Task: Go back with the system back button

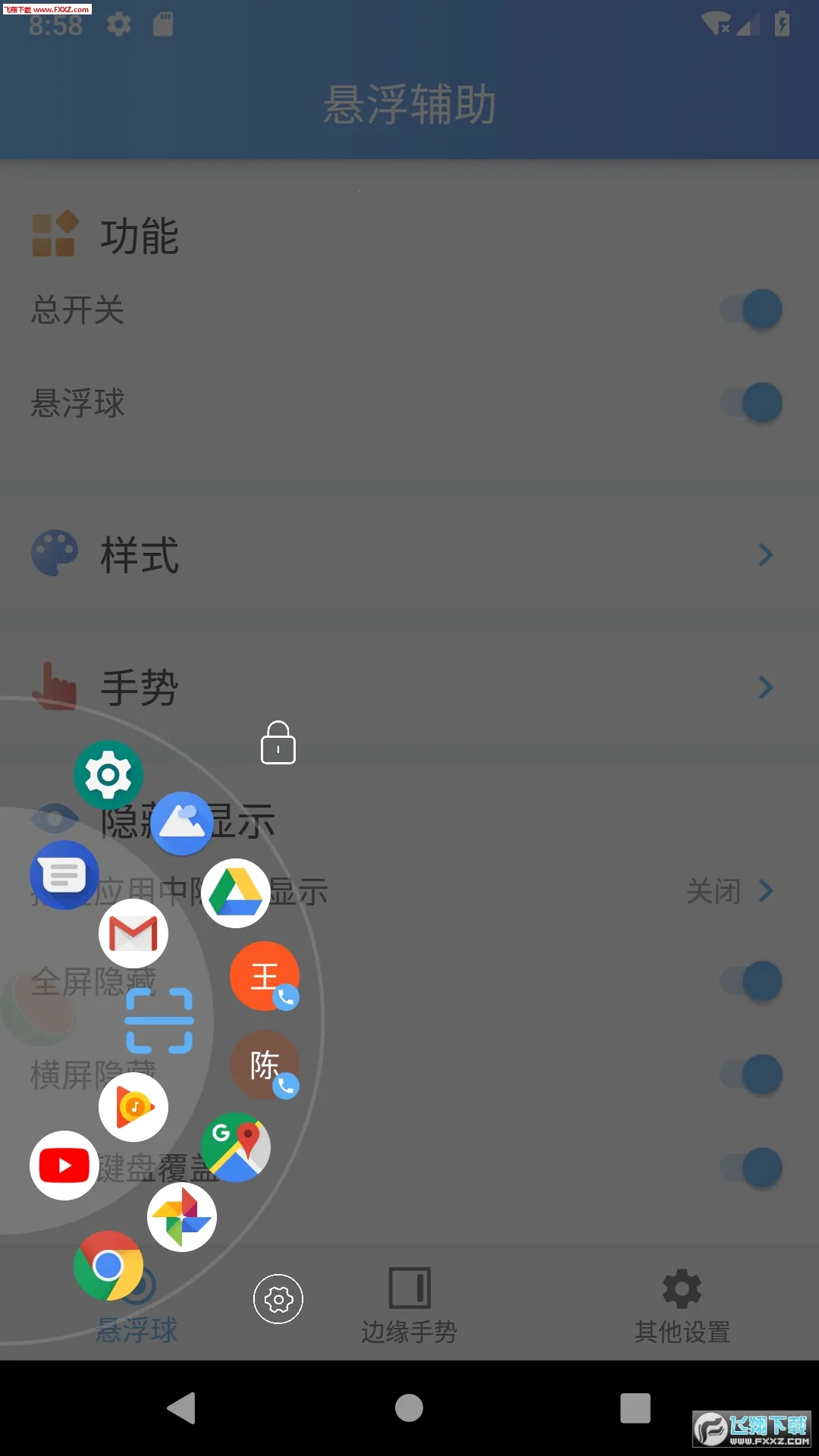Action: [182, 1408]
